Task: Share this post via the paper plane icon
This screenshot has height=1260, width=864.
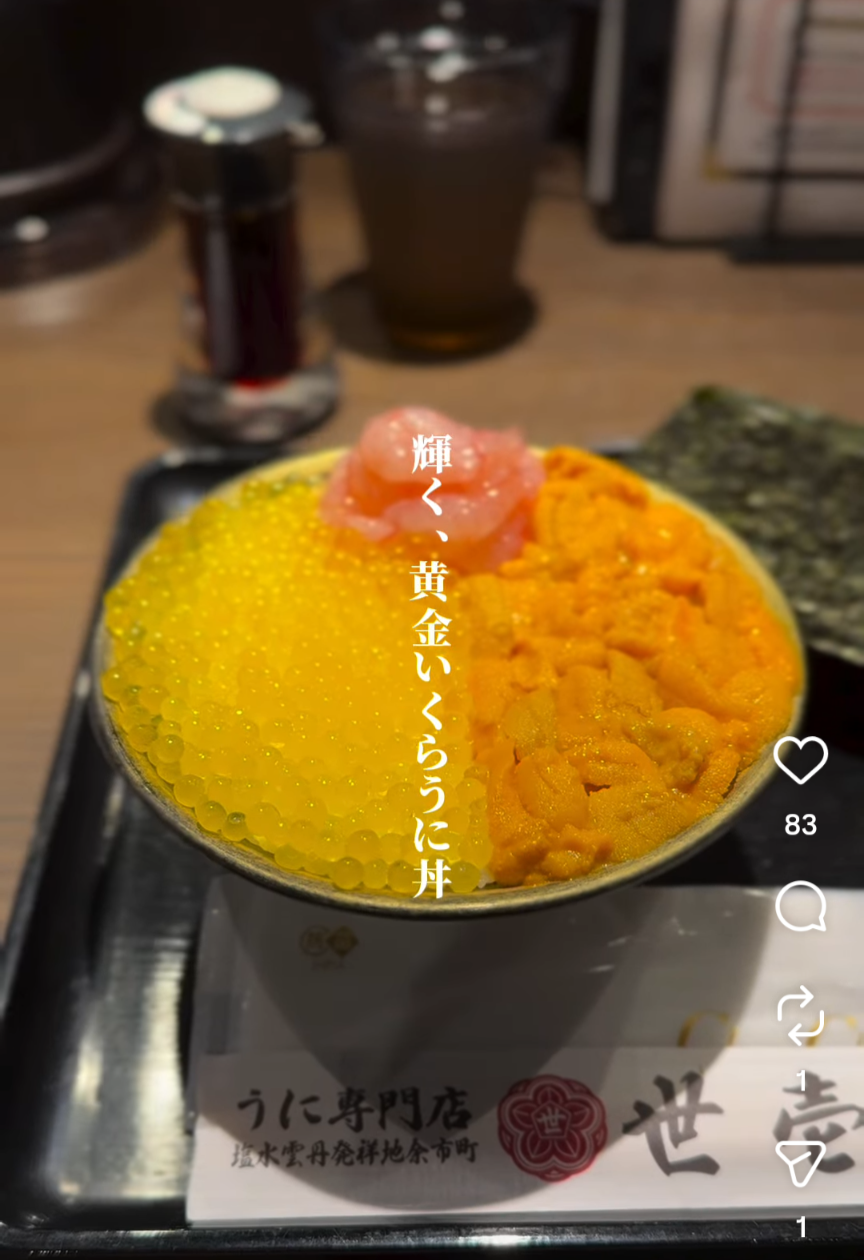Action: click(x=800, y=1162)
